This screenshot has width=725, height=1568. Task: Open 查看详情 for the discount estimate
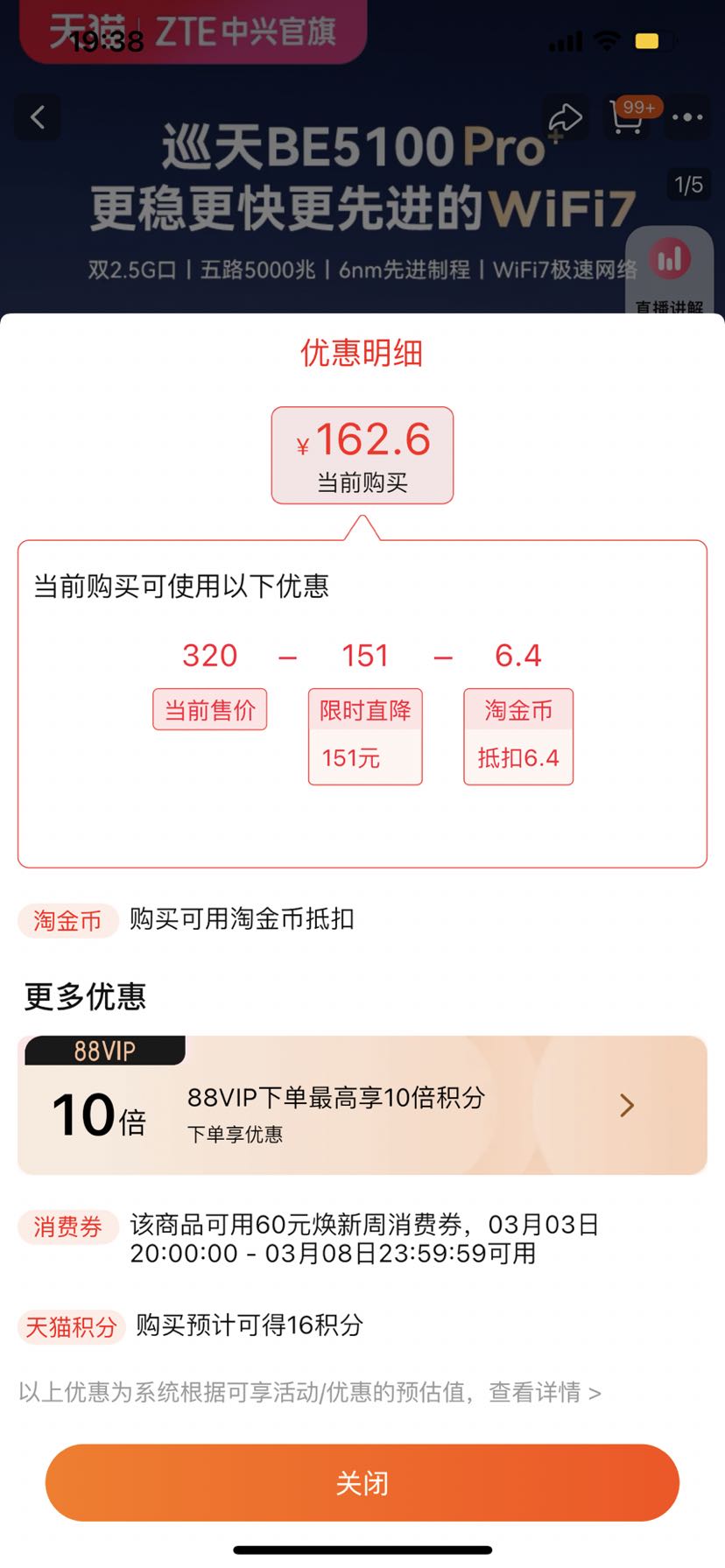[x=544, y=1392]
